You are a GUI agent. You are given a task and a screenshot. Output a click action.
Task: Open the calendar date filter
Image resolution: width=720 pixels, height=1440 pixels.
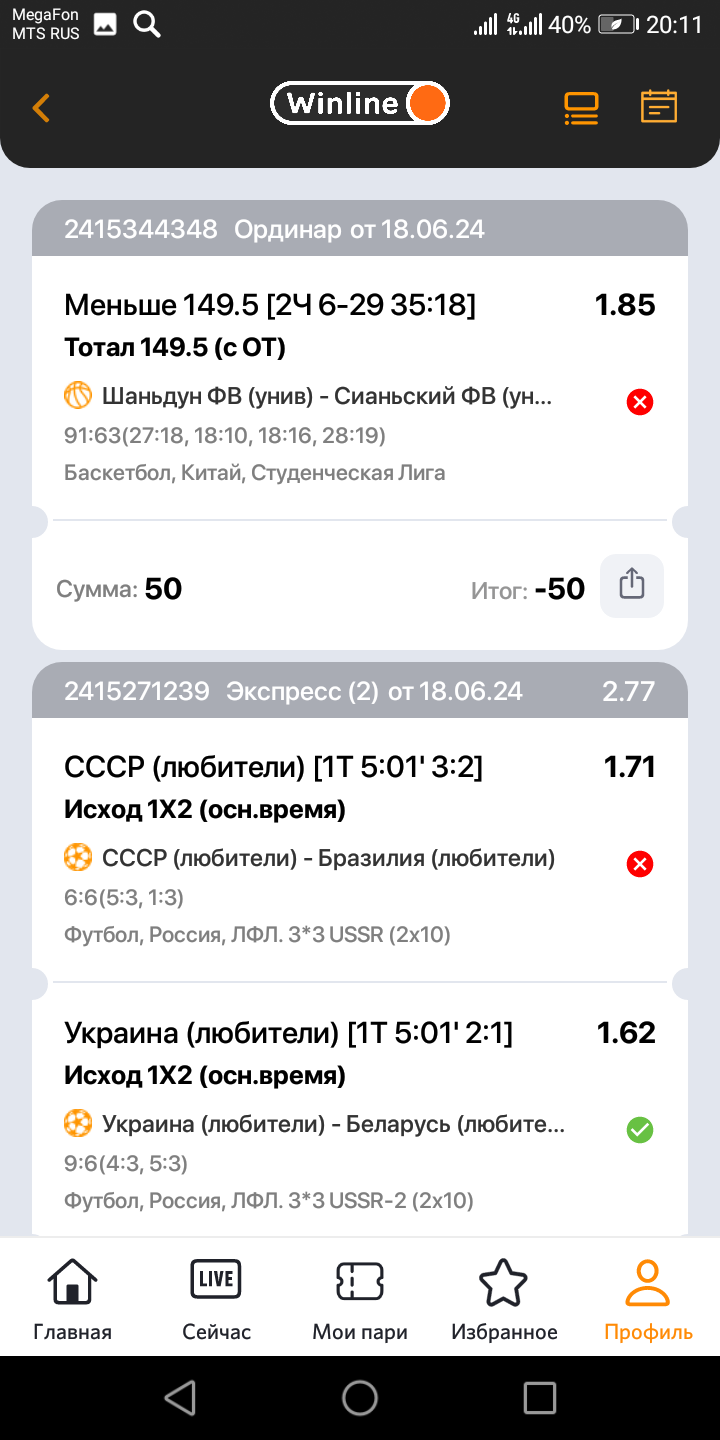[x=659, y=107]
